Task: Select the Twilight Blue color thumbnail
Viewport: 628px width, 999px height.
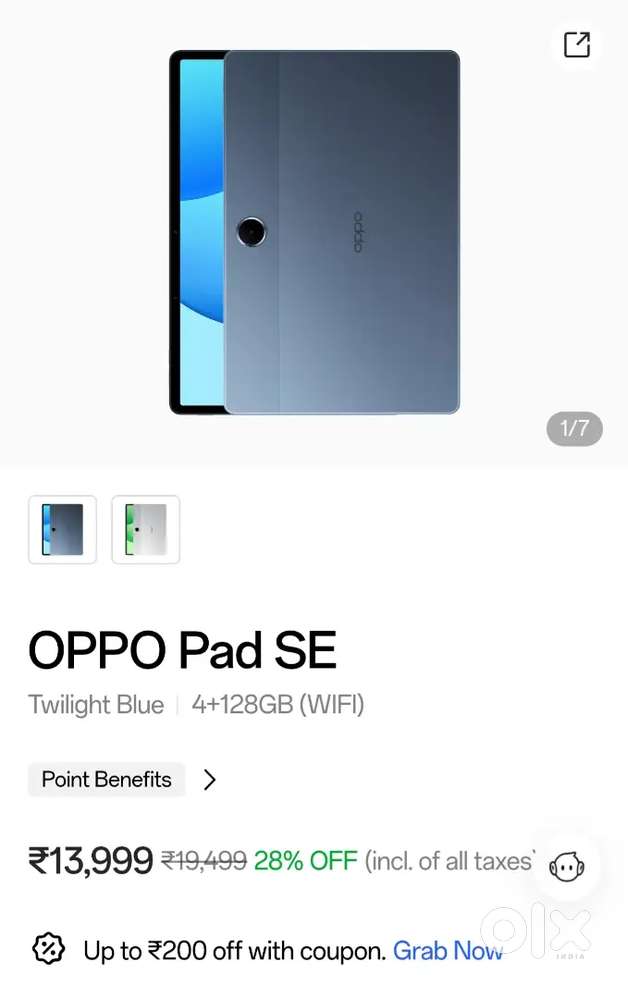Action: (x=63, y=530)
